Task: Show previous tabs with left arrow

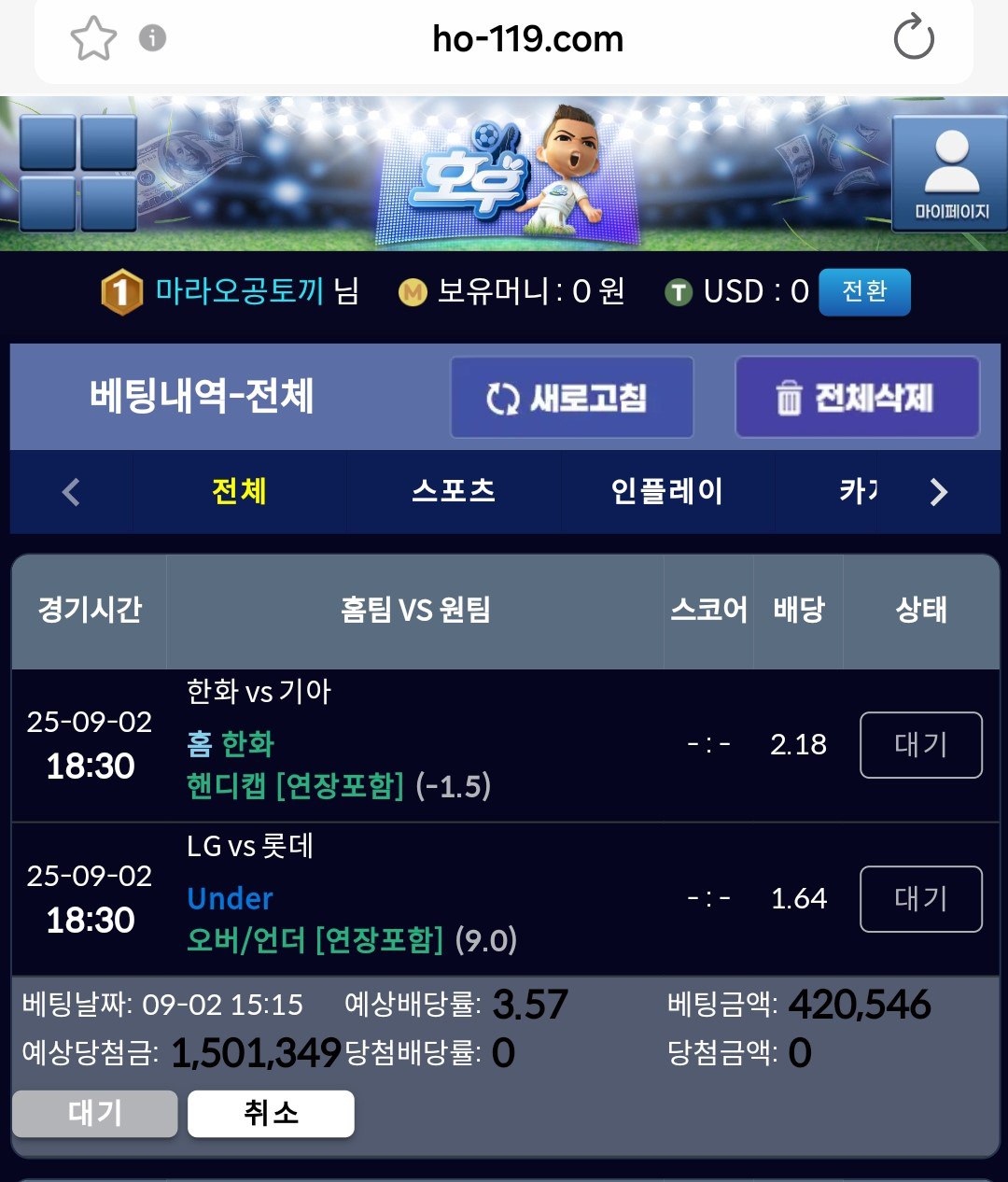Action: coord(71,491)
